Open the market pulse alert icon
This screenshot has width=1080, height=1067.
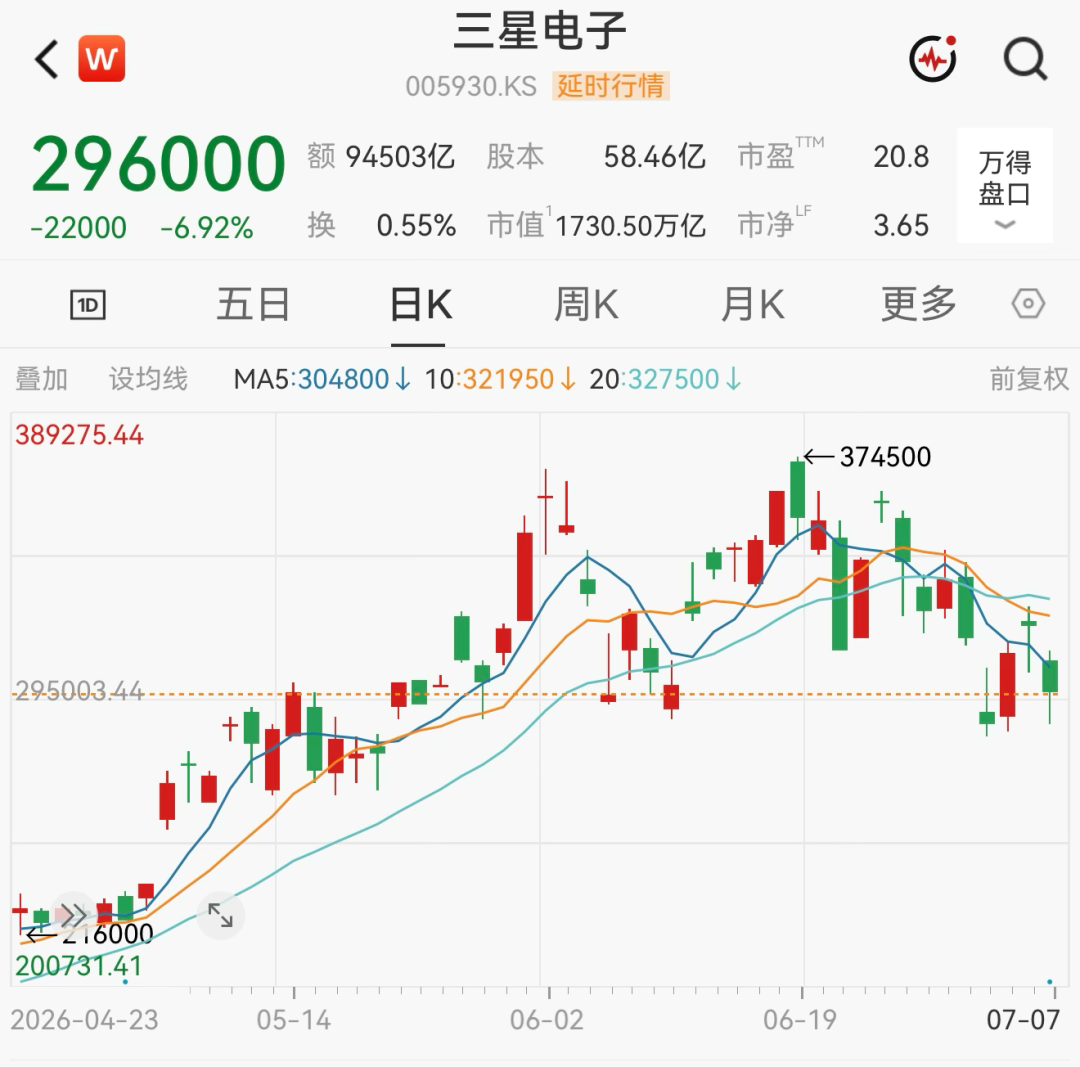point(933,59)
